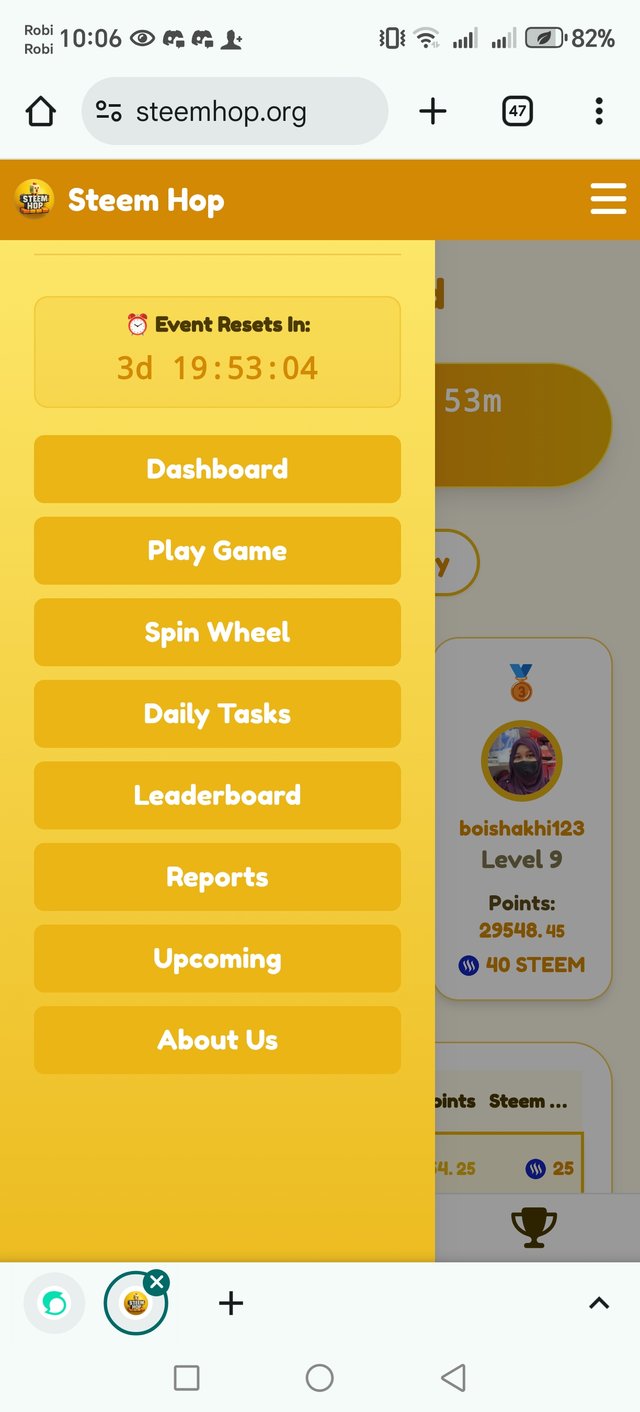Screen dimensions: 640x1412
Task: Edit the steemhop.org address bar
Action: point(235,112)
